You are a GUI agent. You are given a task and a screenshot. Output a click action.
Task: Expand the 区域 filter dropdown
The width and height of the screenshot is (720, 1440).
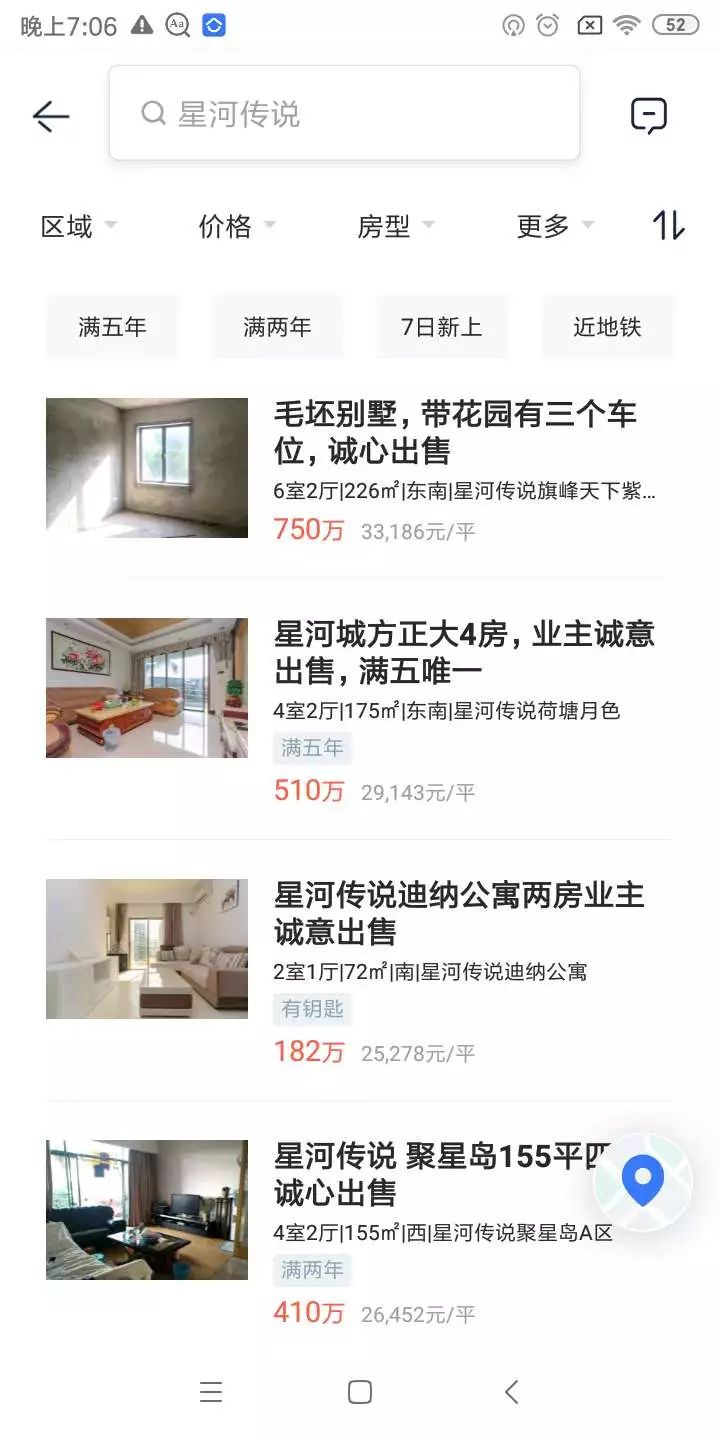[x=78, y=227]
